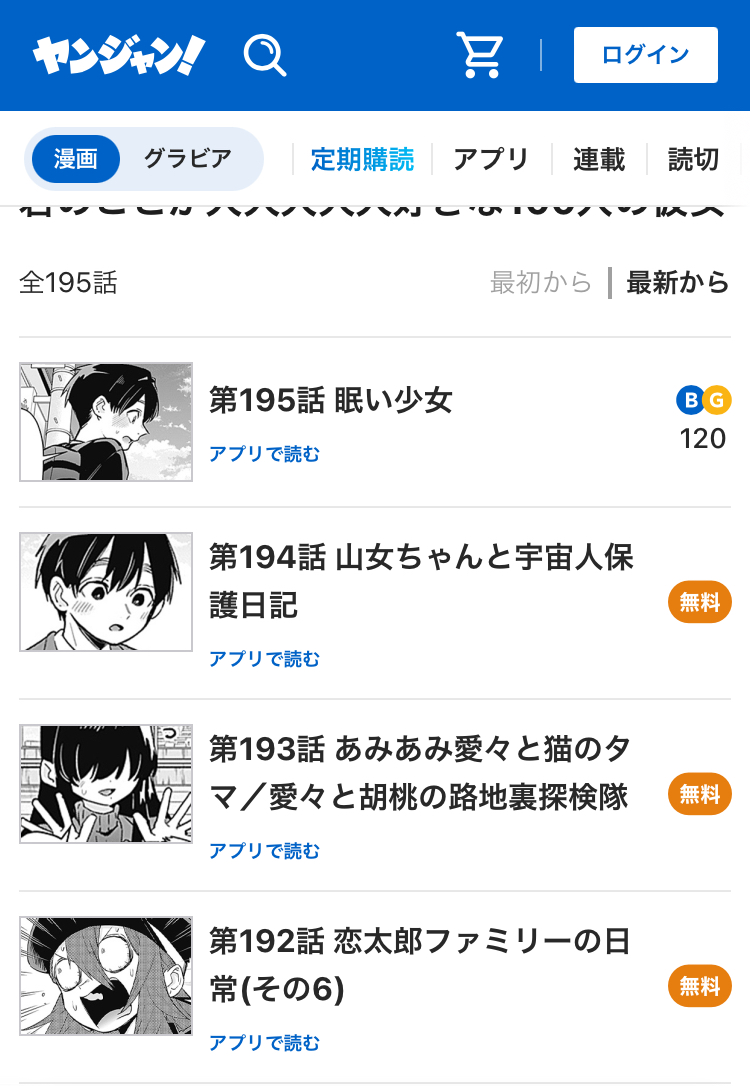Switch to the 漫画 segment
Viewport: 750px width, 1086px height.
point(76,159)
